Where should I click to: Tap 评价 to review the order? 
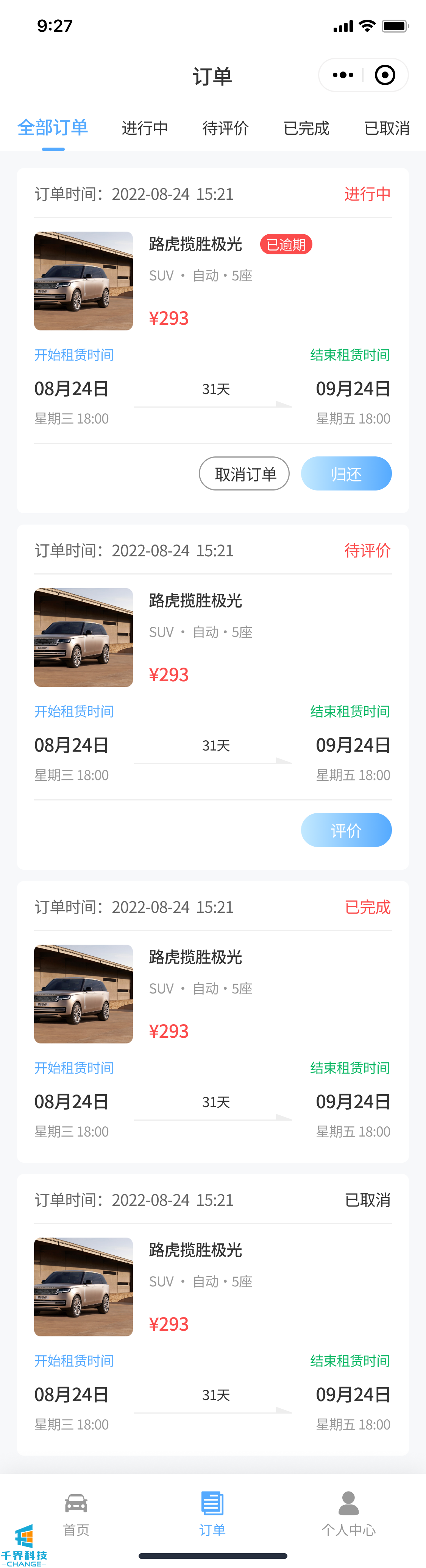coord(346,830)
